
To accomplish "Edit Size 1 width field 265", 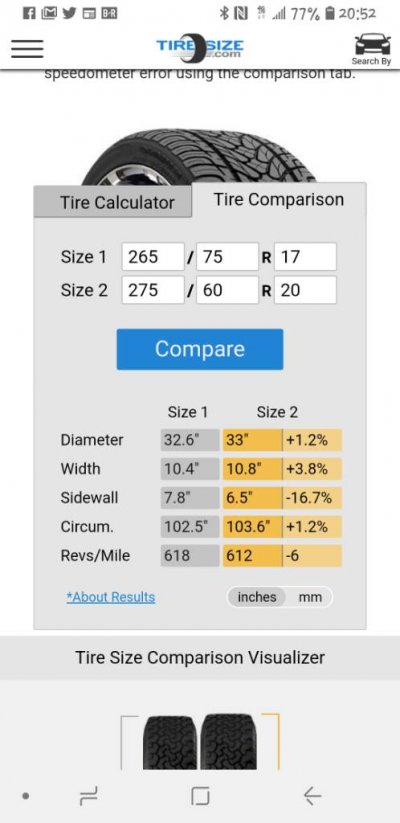I will [x=153, y=257].
